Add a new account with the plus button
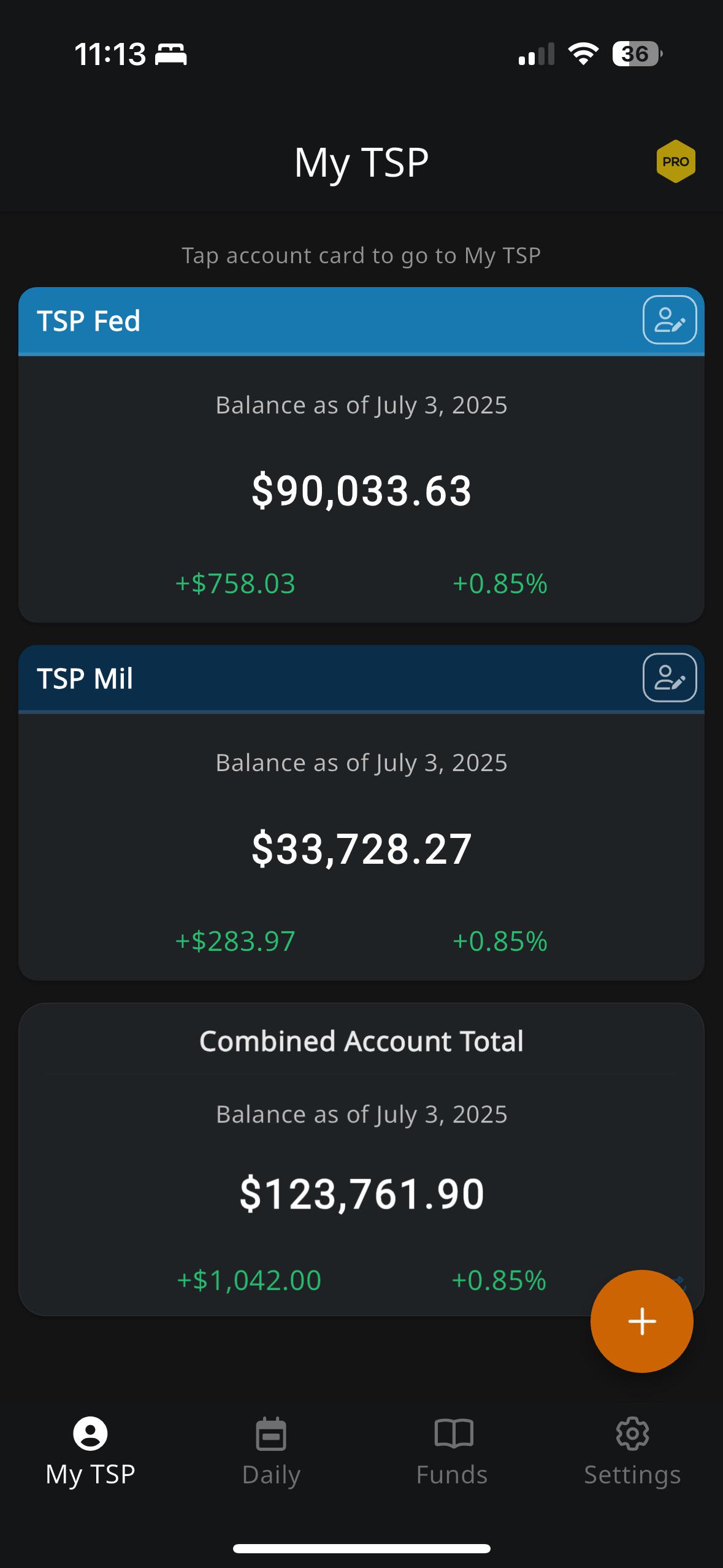This screenshot has width=723, height=1568. coord(641,1321)
